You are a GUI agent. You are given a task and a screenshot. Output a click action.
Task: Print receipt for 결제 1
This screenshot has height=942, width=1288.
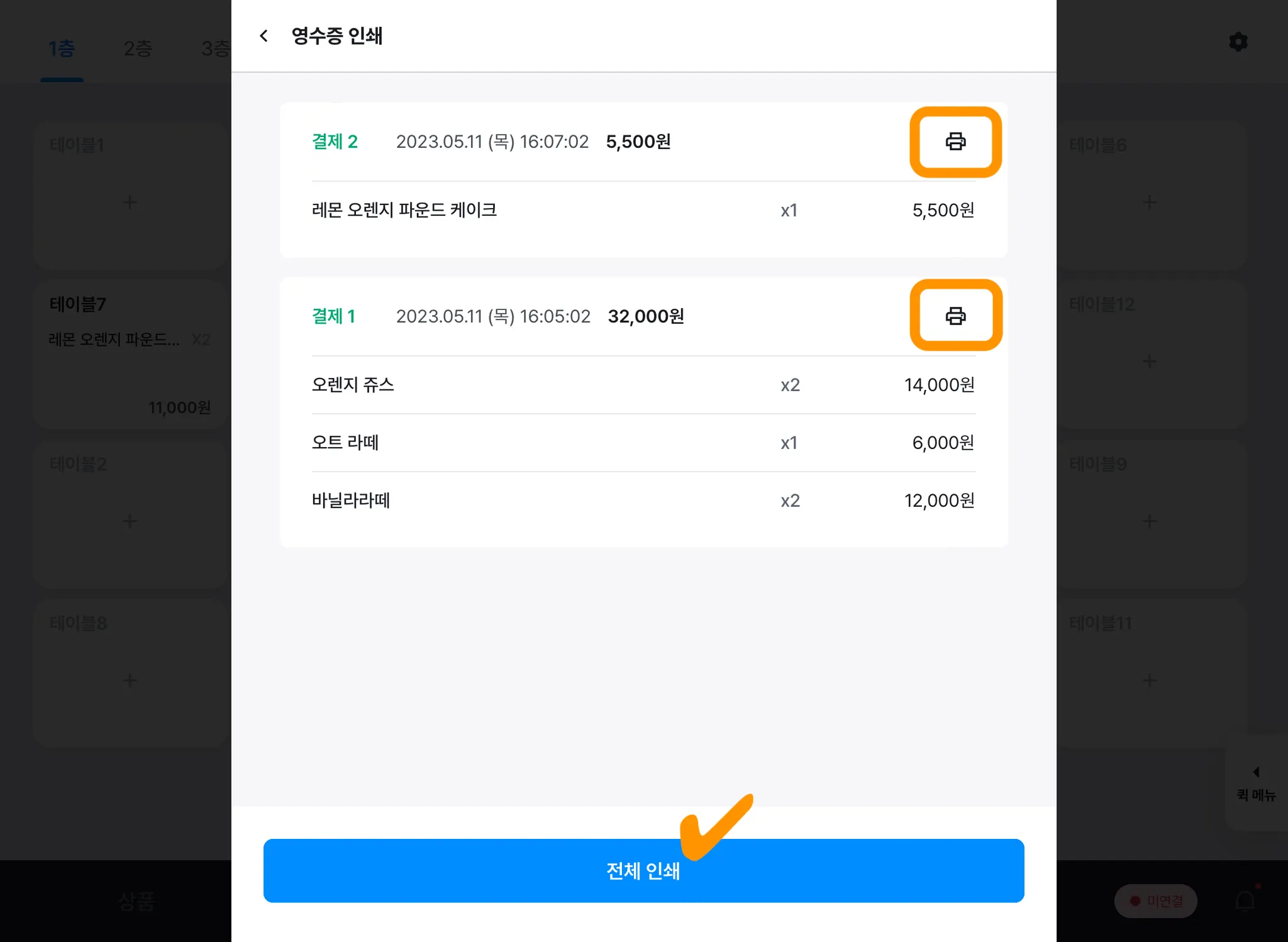(x=955, y=316)
